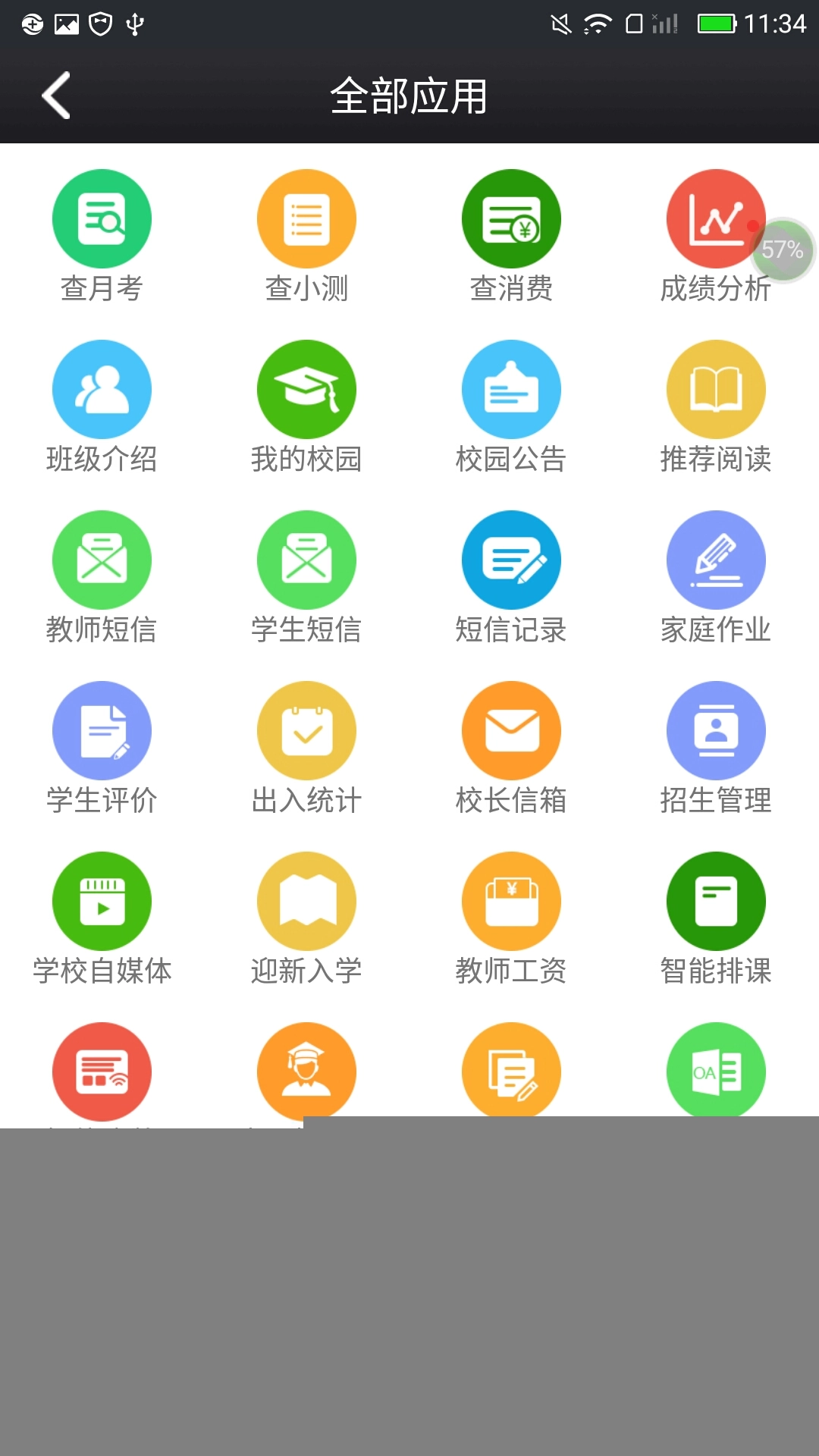
Task: Launch 教师短信 app
Action: tap(102, 560)
